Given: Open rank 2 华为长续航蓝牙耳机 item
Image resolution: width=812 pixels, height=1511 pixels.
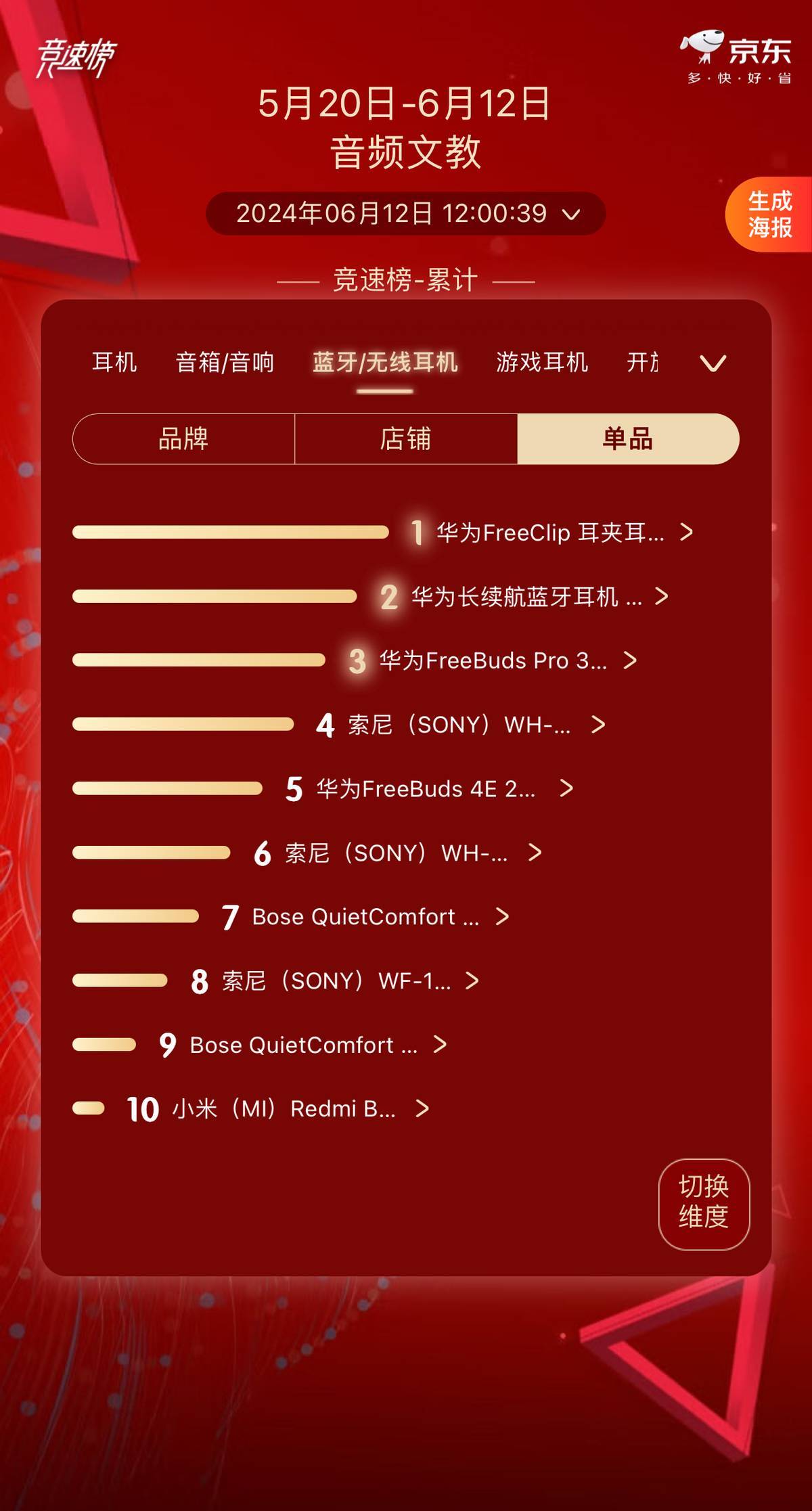Looking at the screenshot, I should click(526, 597).
